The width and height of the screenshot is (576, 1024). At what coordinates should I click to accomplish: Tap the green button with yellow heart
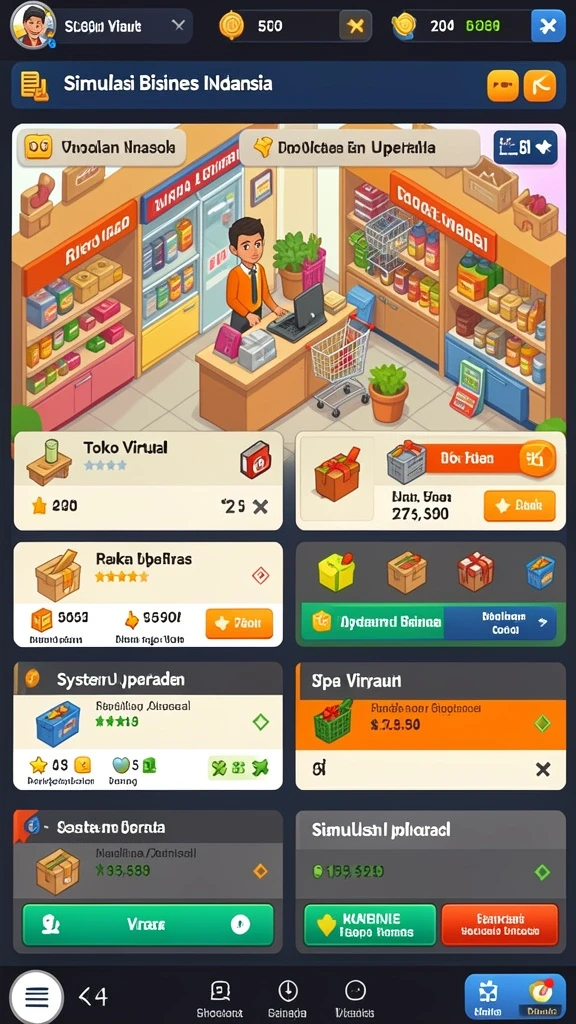tap(370, 925)
